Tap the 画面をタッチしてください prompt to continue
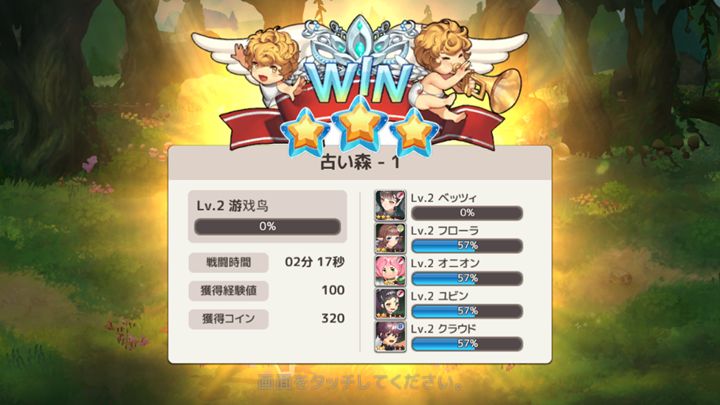This screenshot has width=720, height=405. coord(360,383)
